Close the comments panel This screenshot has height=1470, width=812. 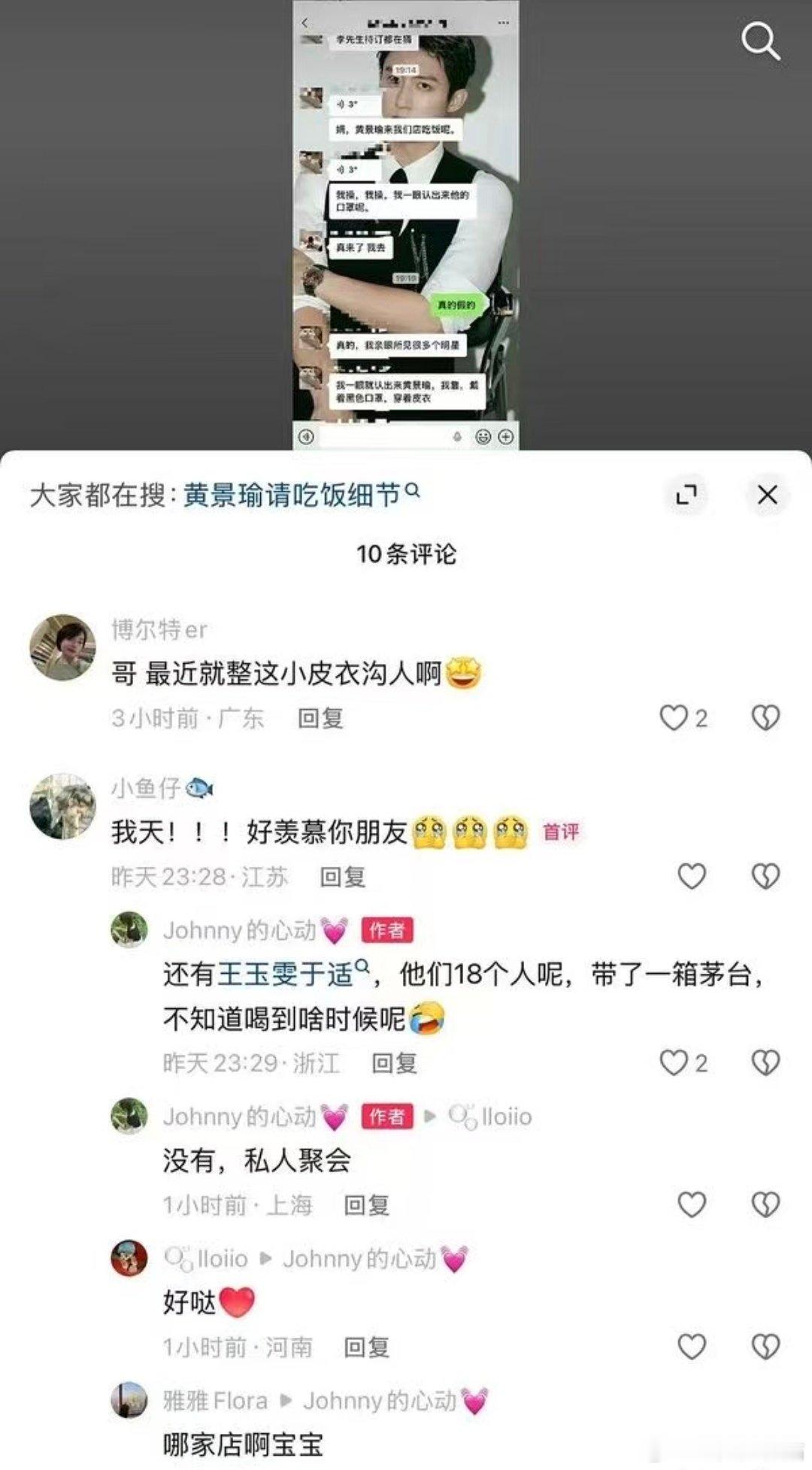coord(768,496)
